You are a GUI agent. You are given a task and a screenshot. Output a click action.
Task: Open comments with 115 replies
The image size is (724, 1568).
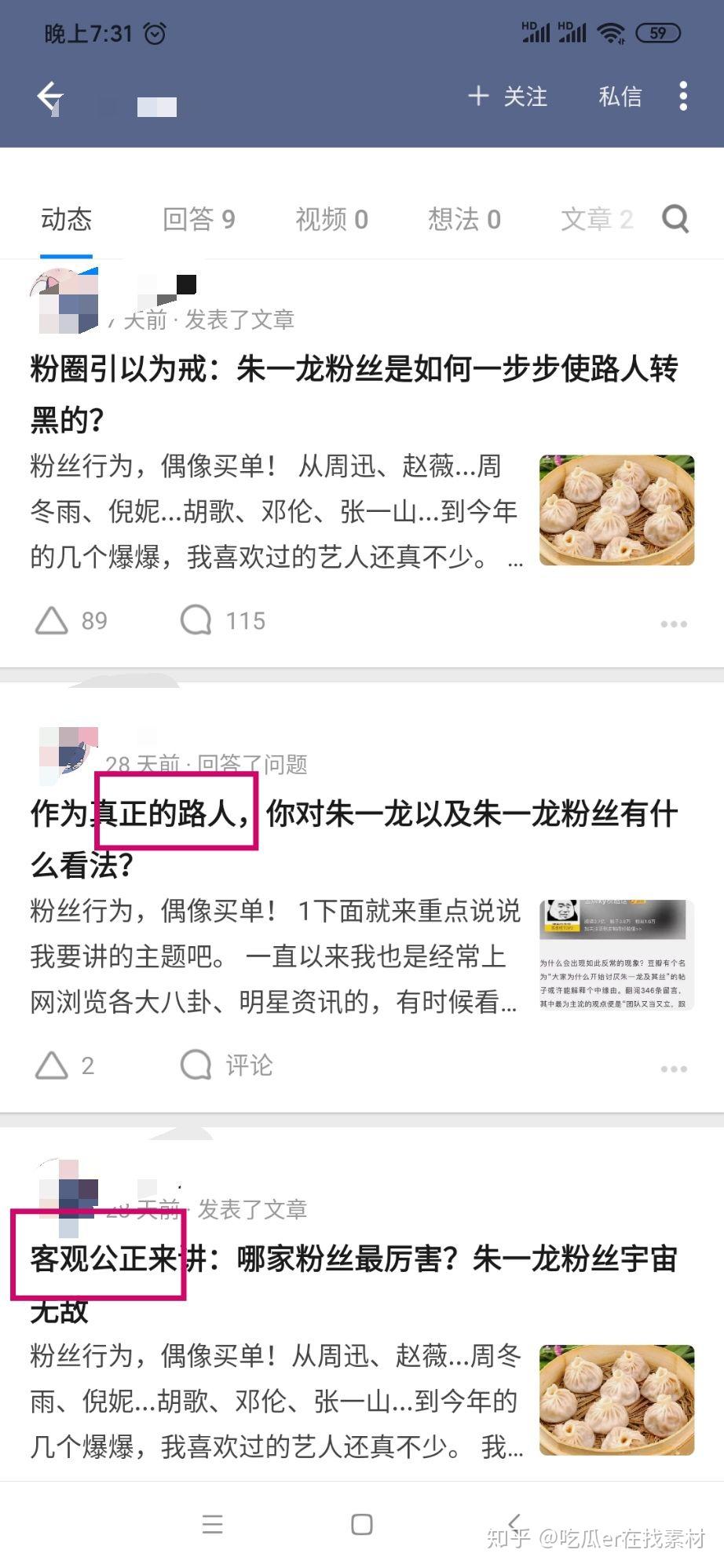(223, 620)
